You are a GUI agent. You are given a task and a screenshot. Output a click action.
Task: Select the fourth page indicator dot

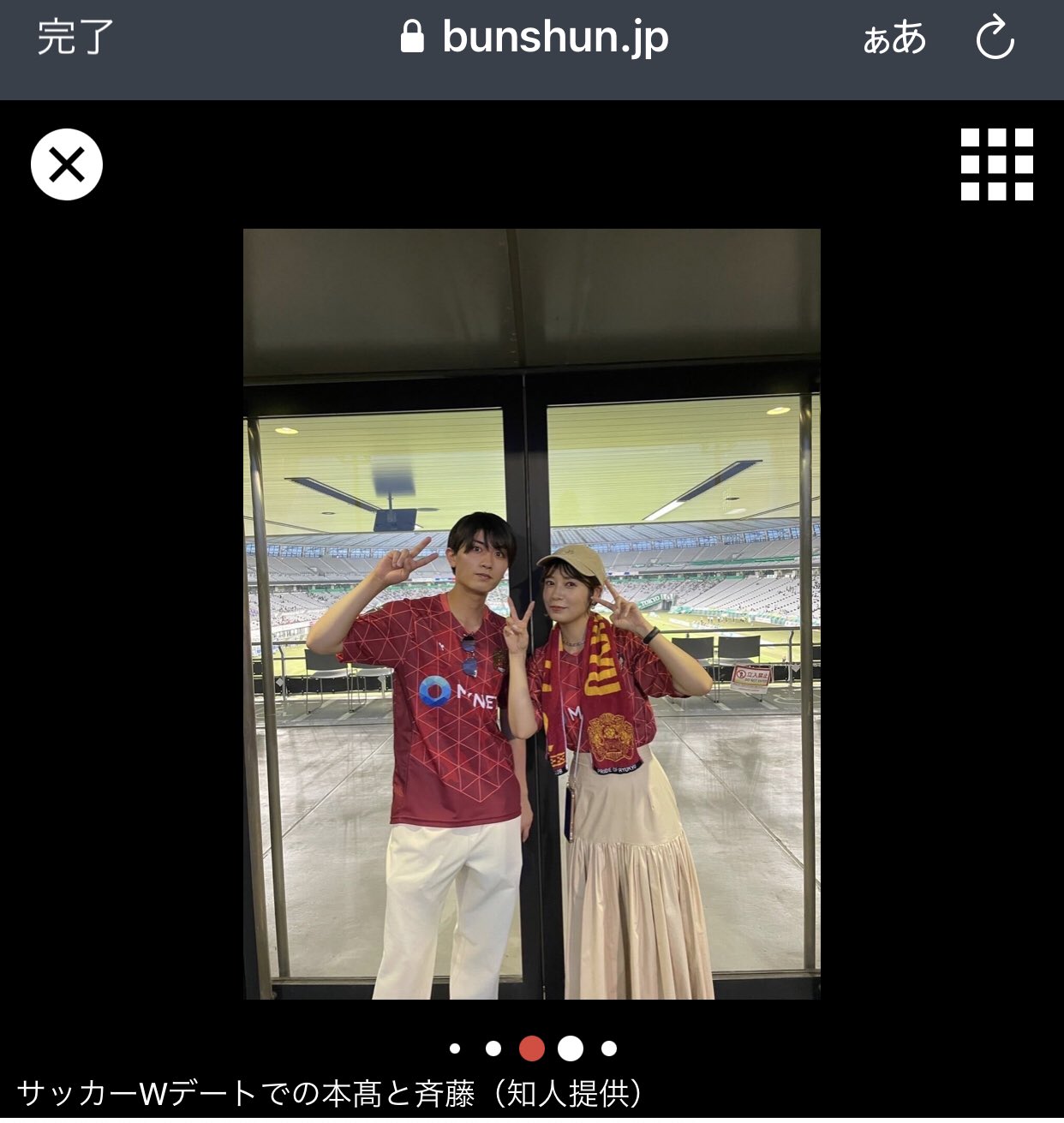pos(571,1048)
